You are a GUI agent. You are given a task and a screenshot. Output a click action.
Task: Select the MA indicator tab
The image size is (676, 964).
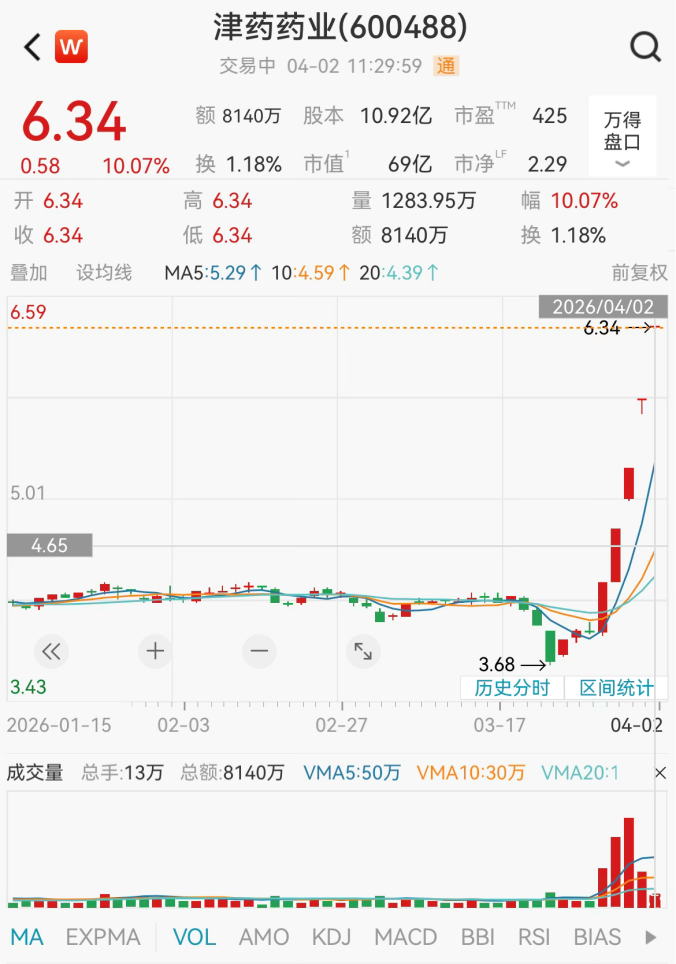click(27, 937)
